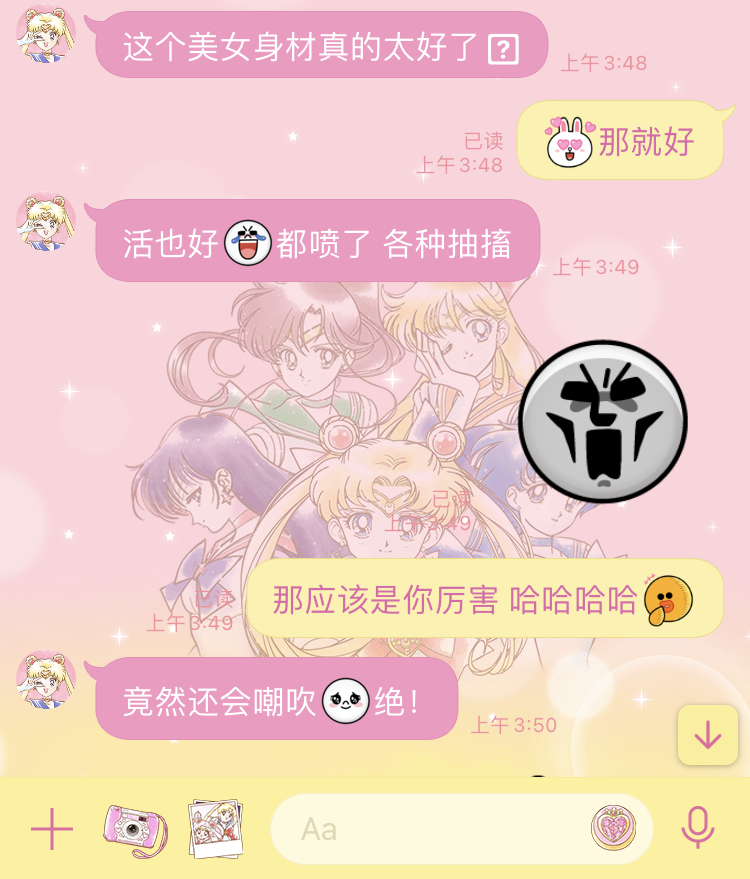Jump to latest message with down arrow
Image resolution: width=750 pixels, height=879 pixels.
point(707,735)
